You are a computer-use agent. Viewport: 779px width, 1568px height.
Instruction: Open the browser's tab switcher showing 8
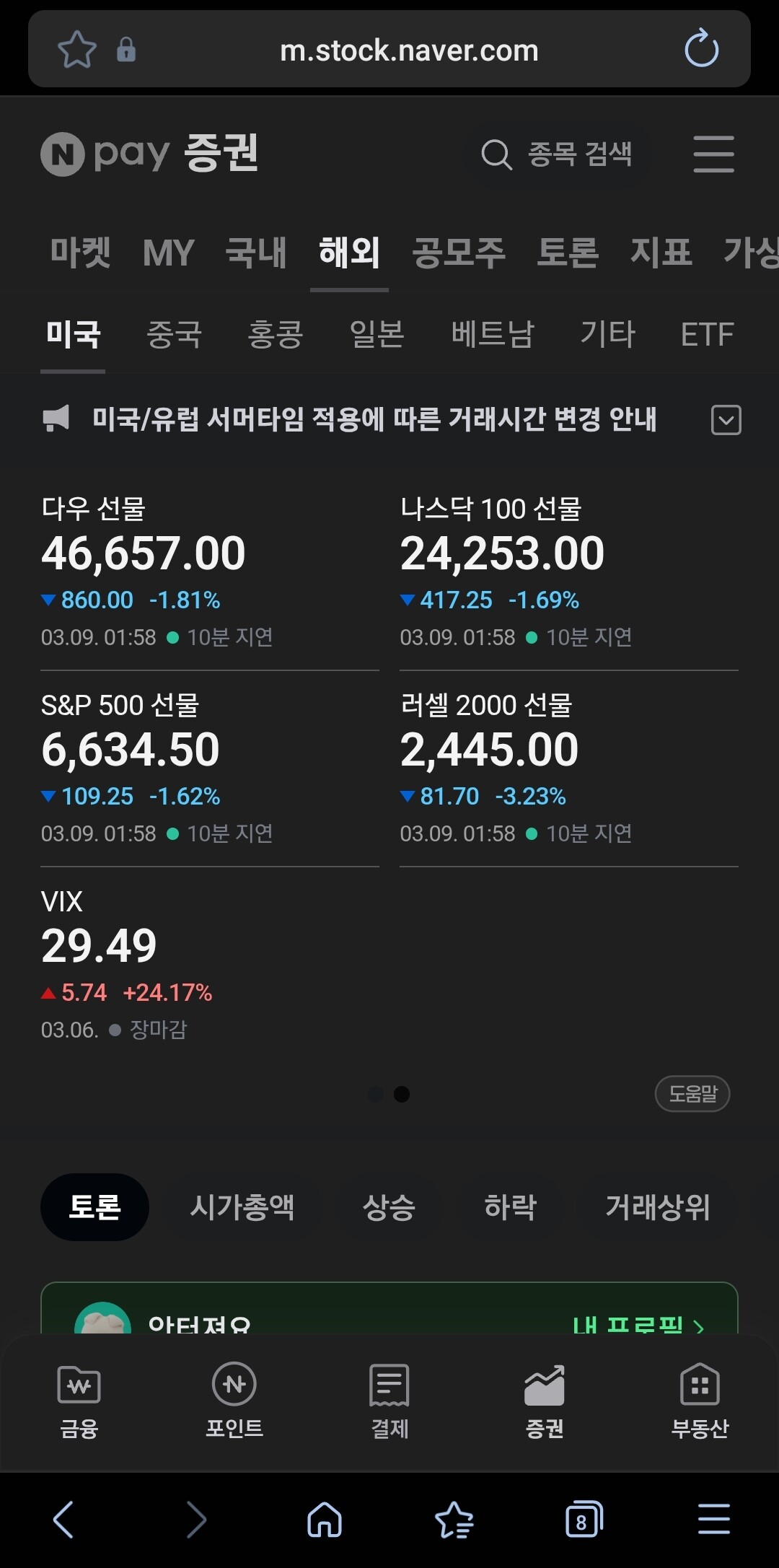(x=584, y=1519)
